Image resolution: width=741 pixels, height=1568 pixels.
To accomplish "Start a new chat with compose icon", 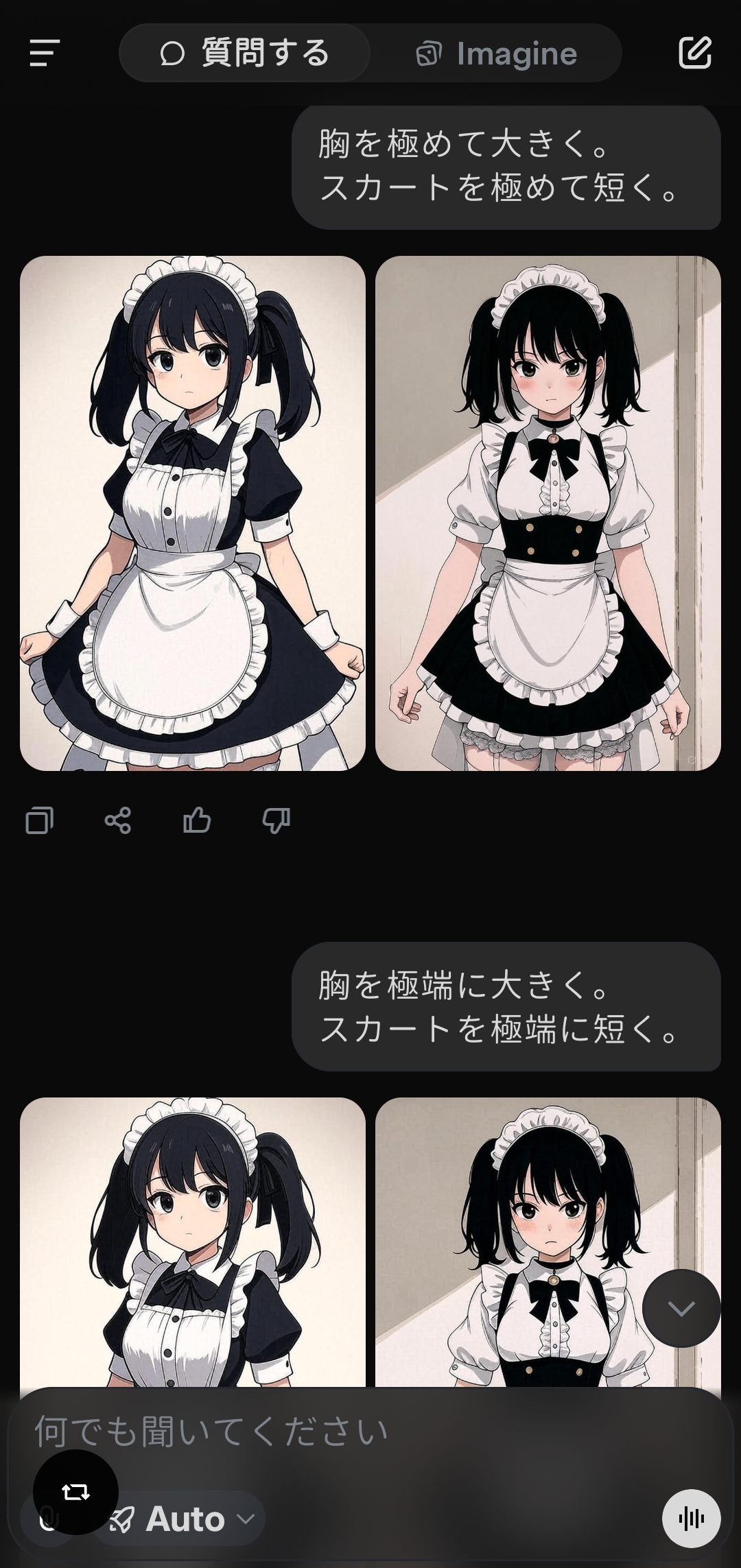I will coord(694,53).
